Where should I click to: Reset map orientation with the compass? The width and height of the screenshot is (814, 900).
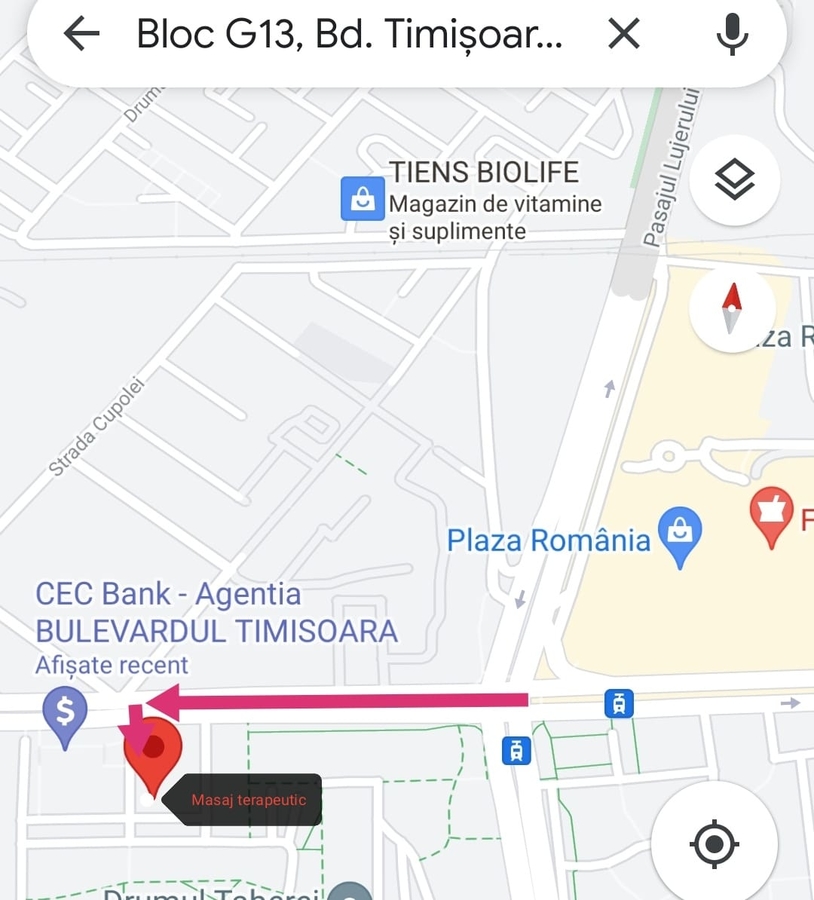click(x=732, y=308)
